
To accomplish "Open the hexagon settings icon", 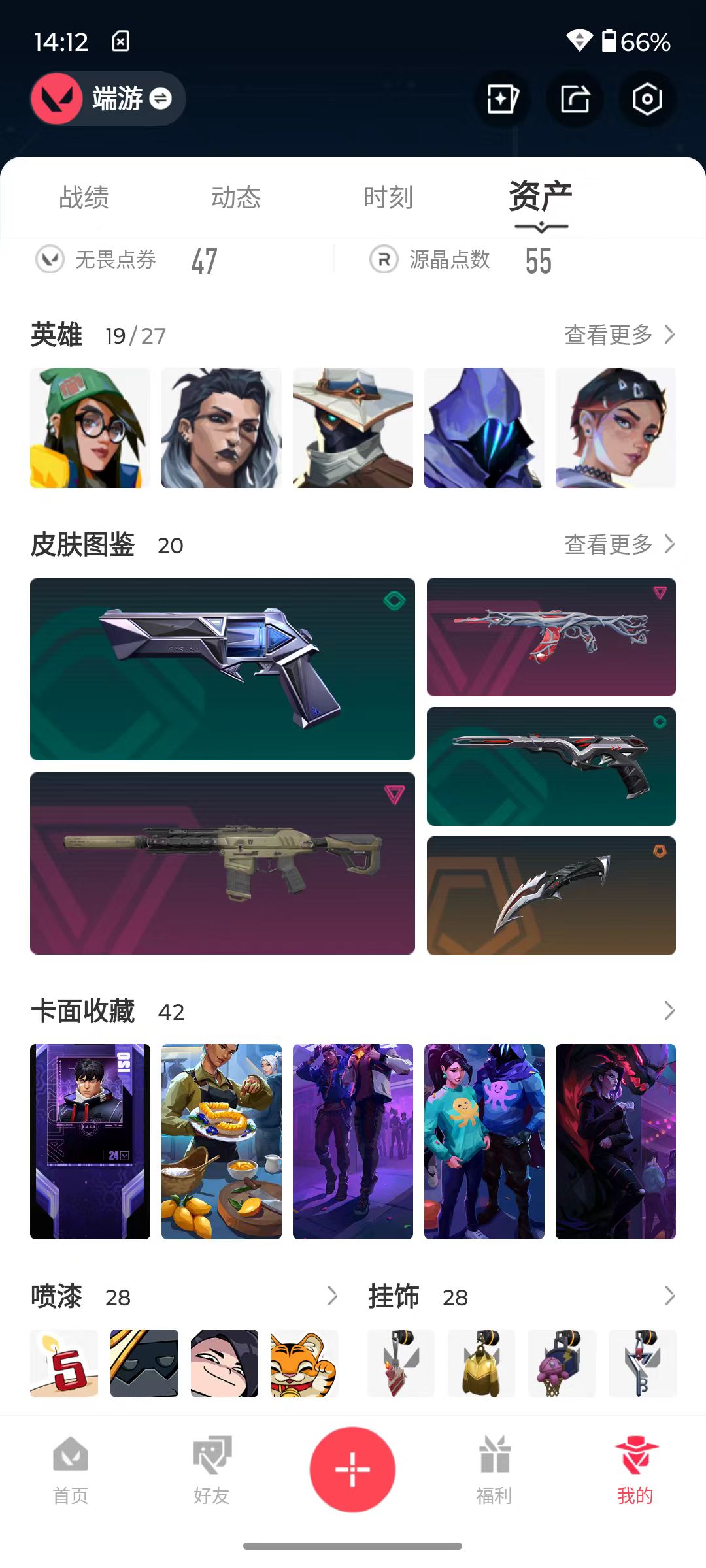I will tap(647, 99).
